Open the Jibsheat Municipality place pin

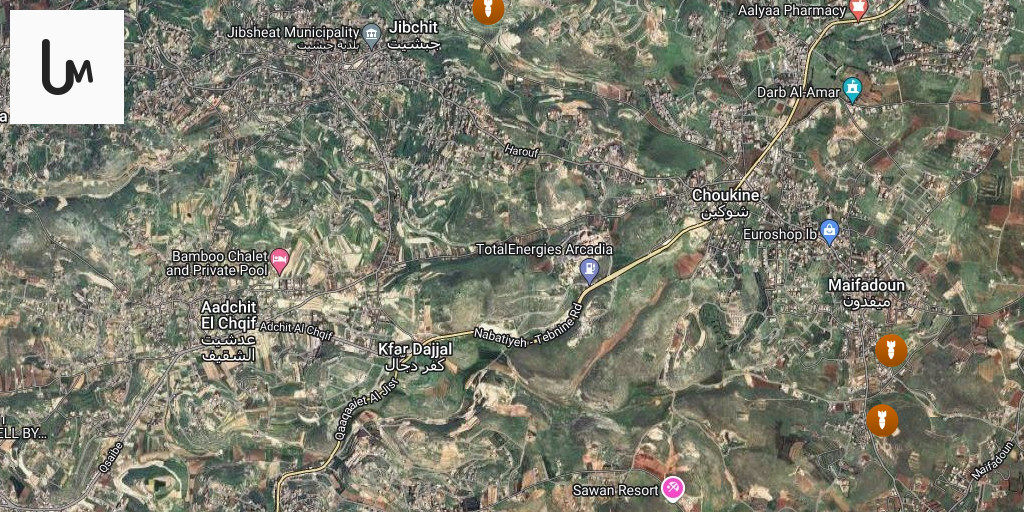(372, 35)
